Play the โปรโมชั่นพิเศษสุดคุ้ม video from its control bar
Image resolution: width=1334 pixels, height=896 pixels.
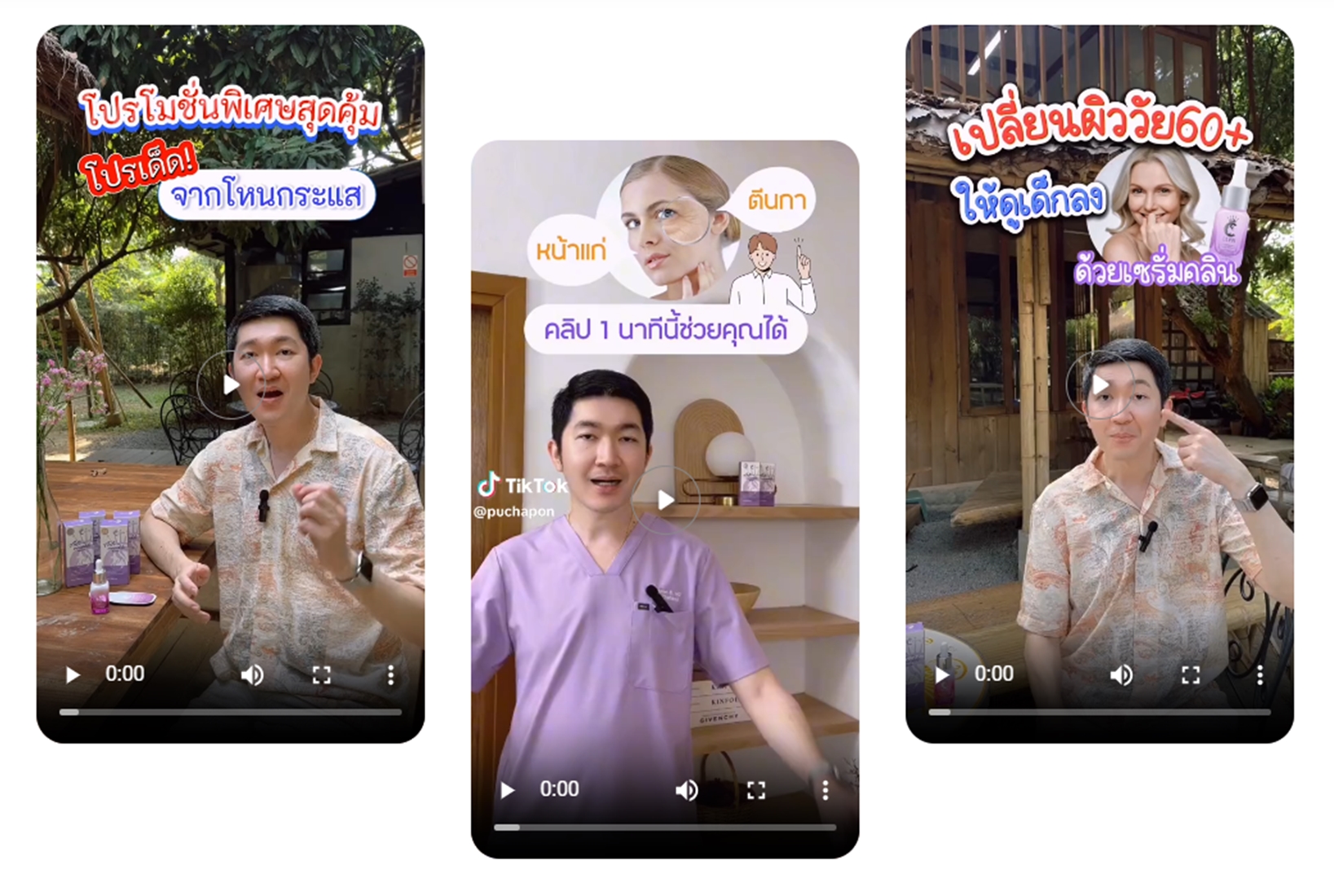[x=73, y=674]
